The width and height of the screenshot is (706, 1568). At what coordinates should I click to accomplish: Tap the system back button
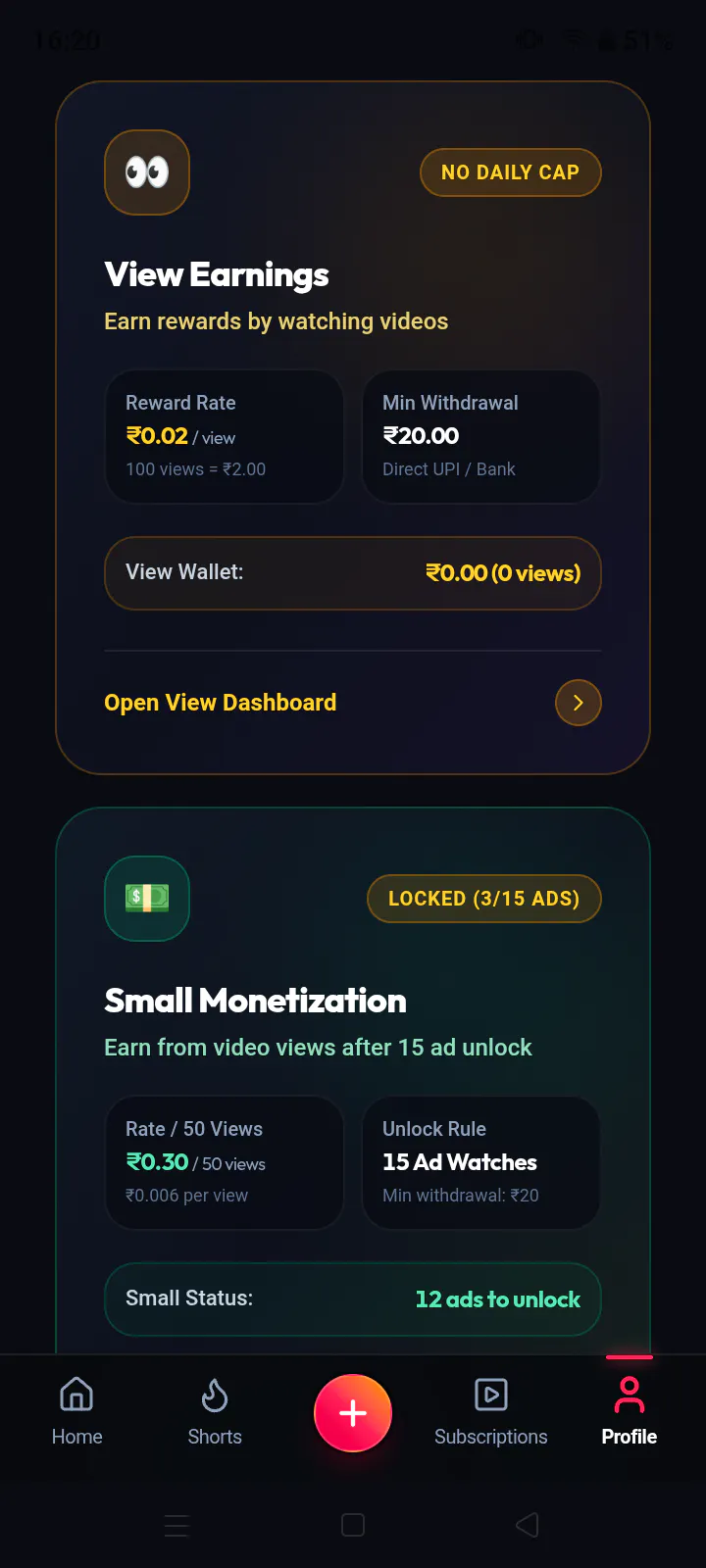click(x=528, y=1525)
